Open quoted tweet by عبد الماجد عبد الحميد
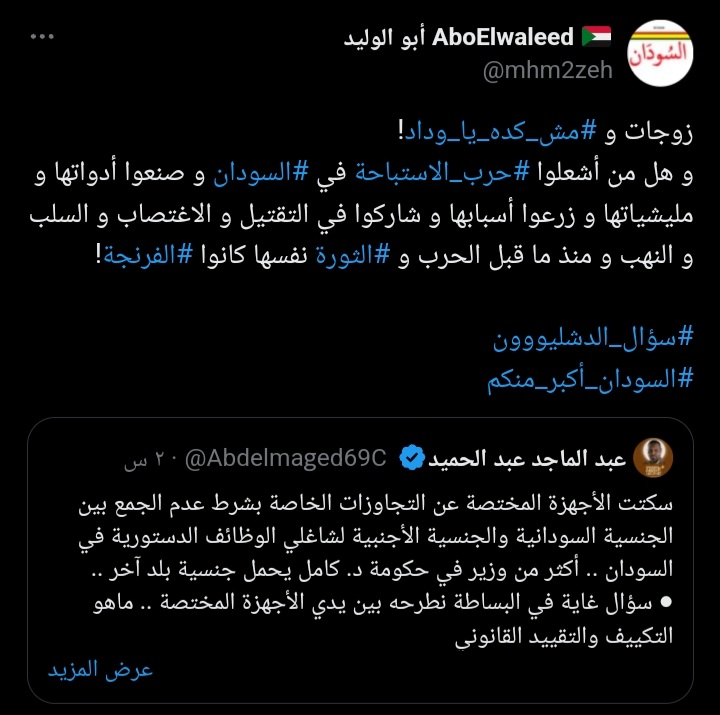The height and width of the screenshot is (715, 720). coord(360,560)
